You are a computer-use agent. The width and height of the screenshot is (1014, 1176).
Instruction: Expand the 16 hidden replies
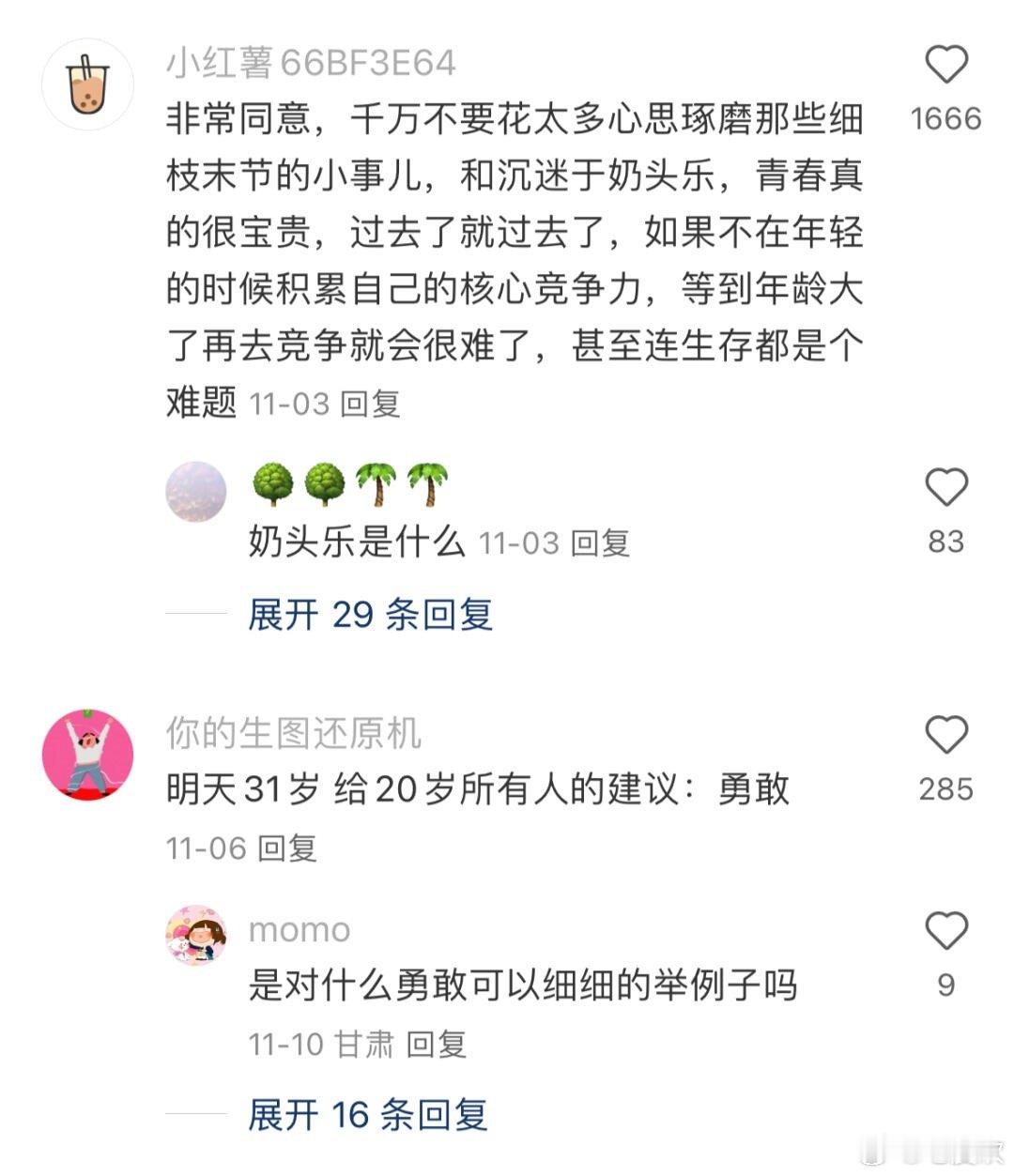[x=366, y=1115]
